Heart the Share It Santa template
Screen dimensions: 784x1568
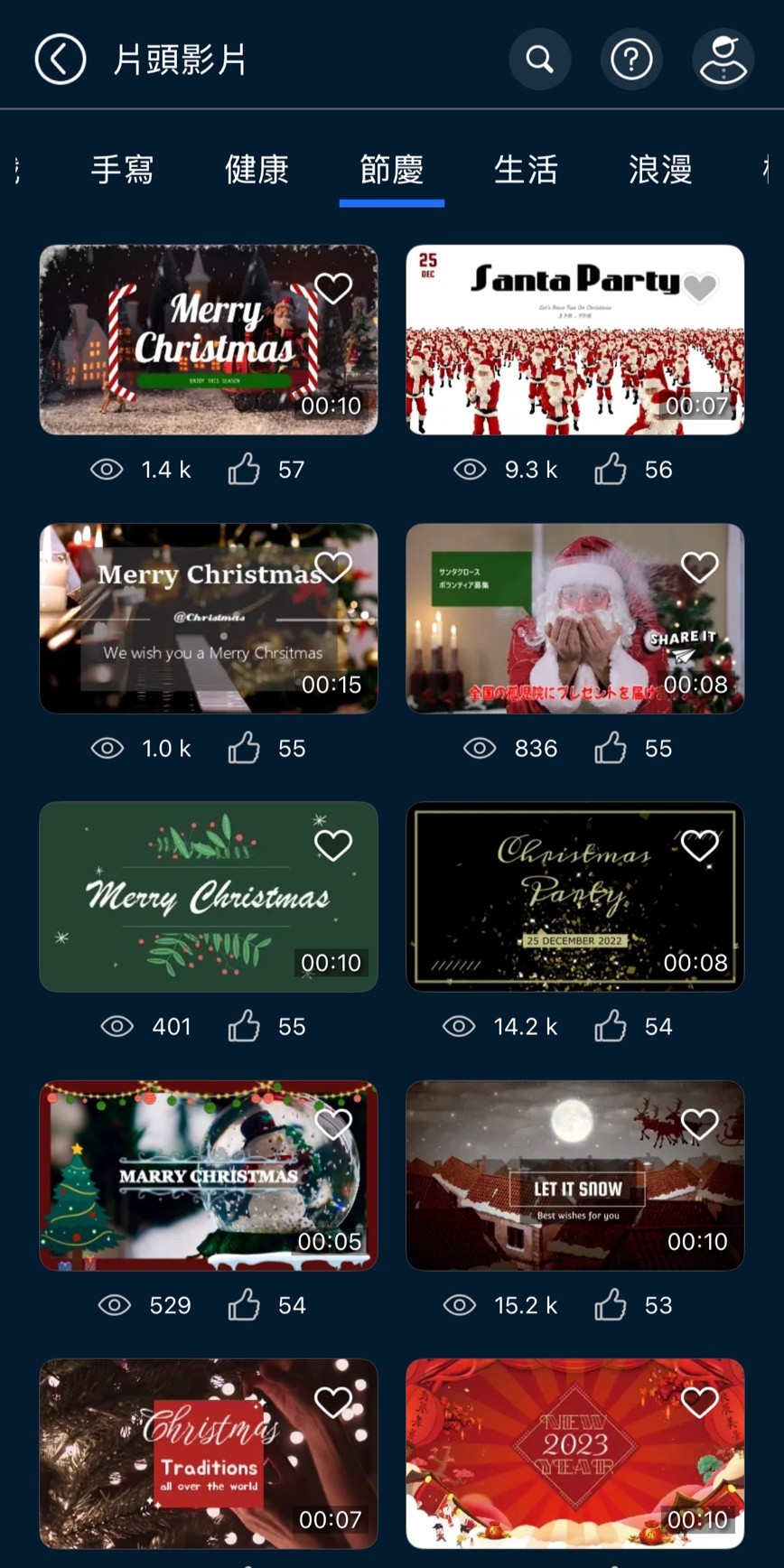700,567
